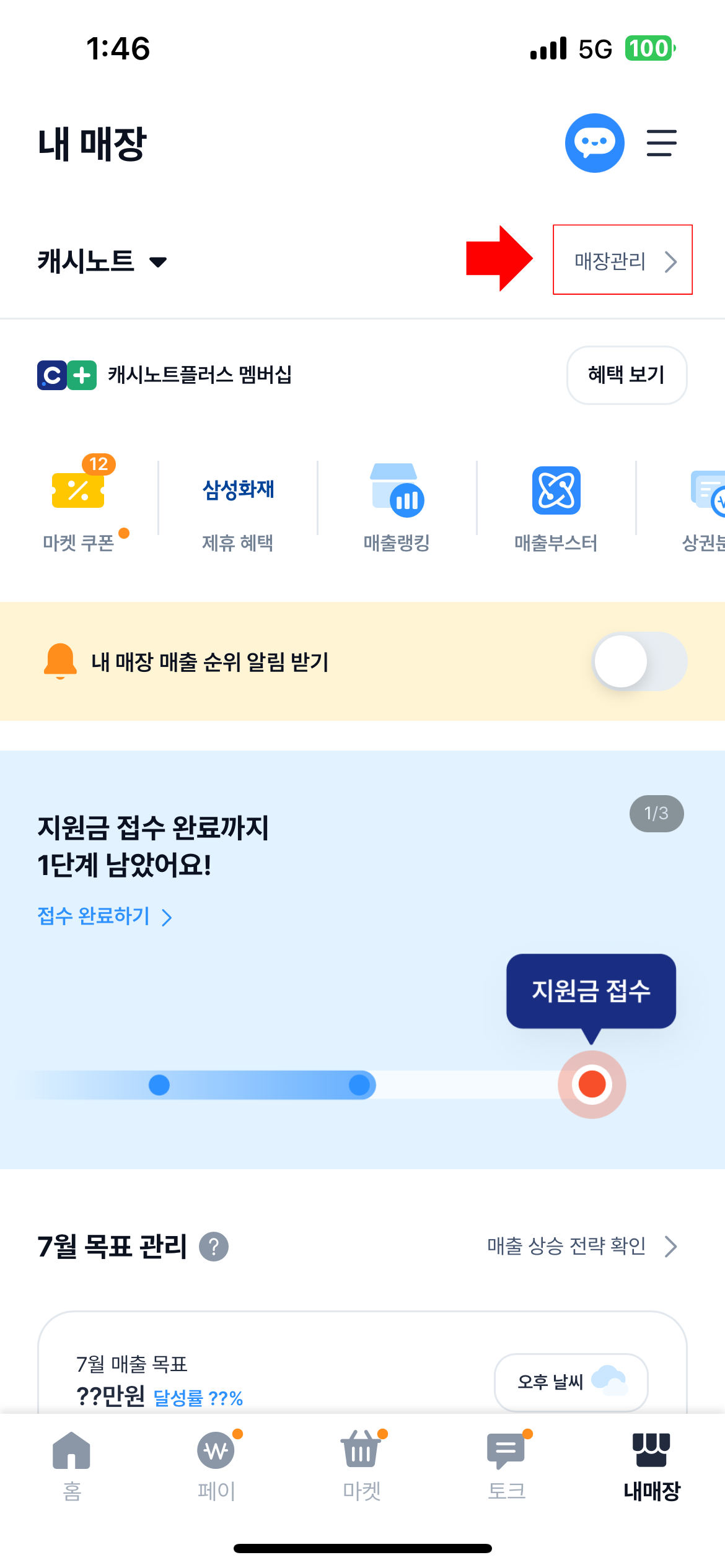
Task: Open the hamburger menu
Action: coord(661,143)
